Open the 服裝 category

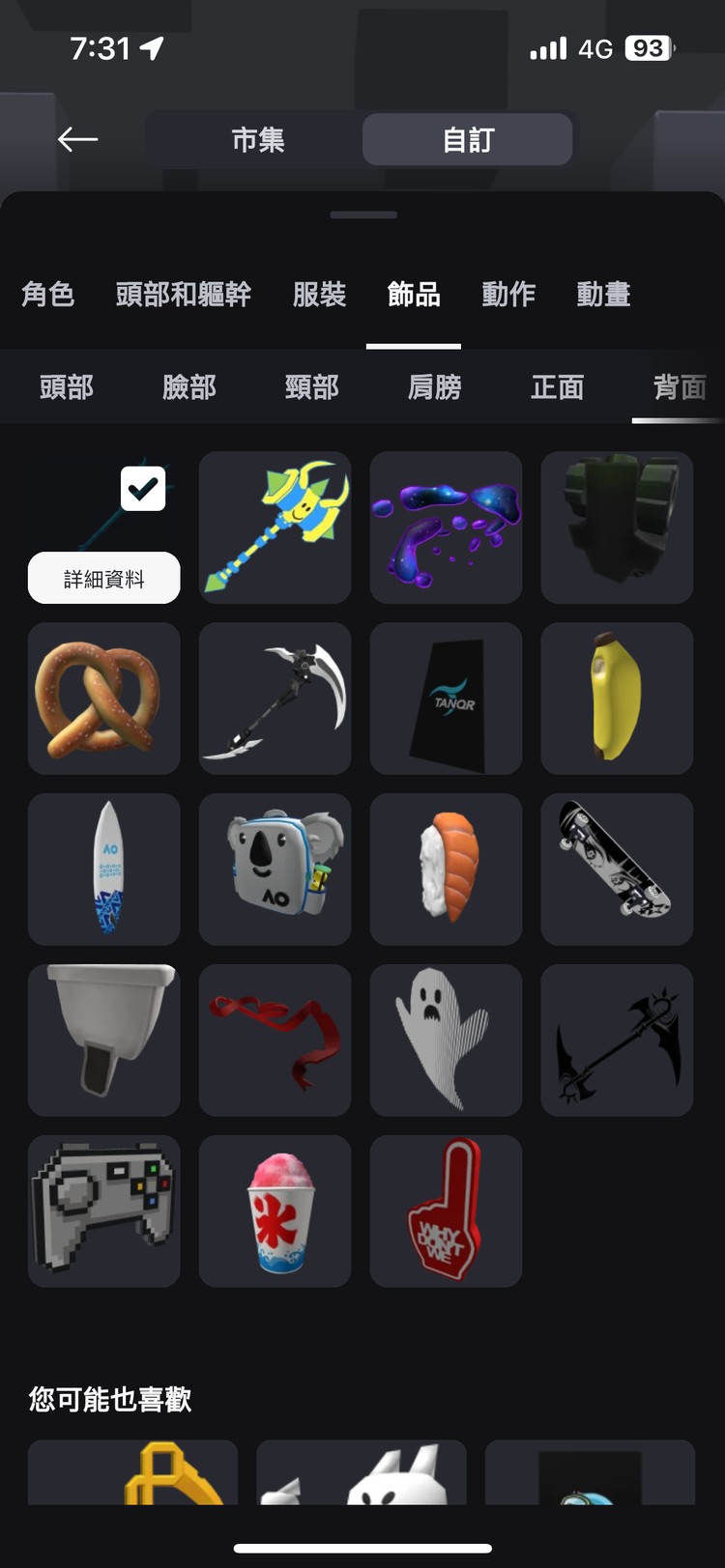[x=319, y=294]
